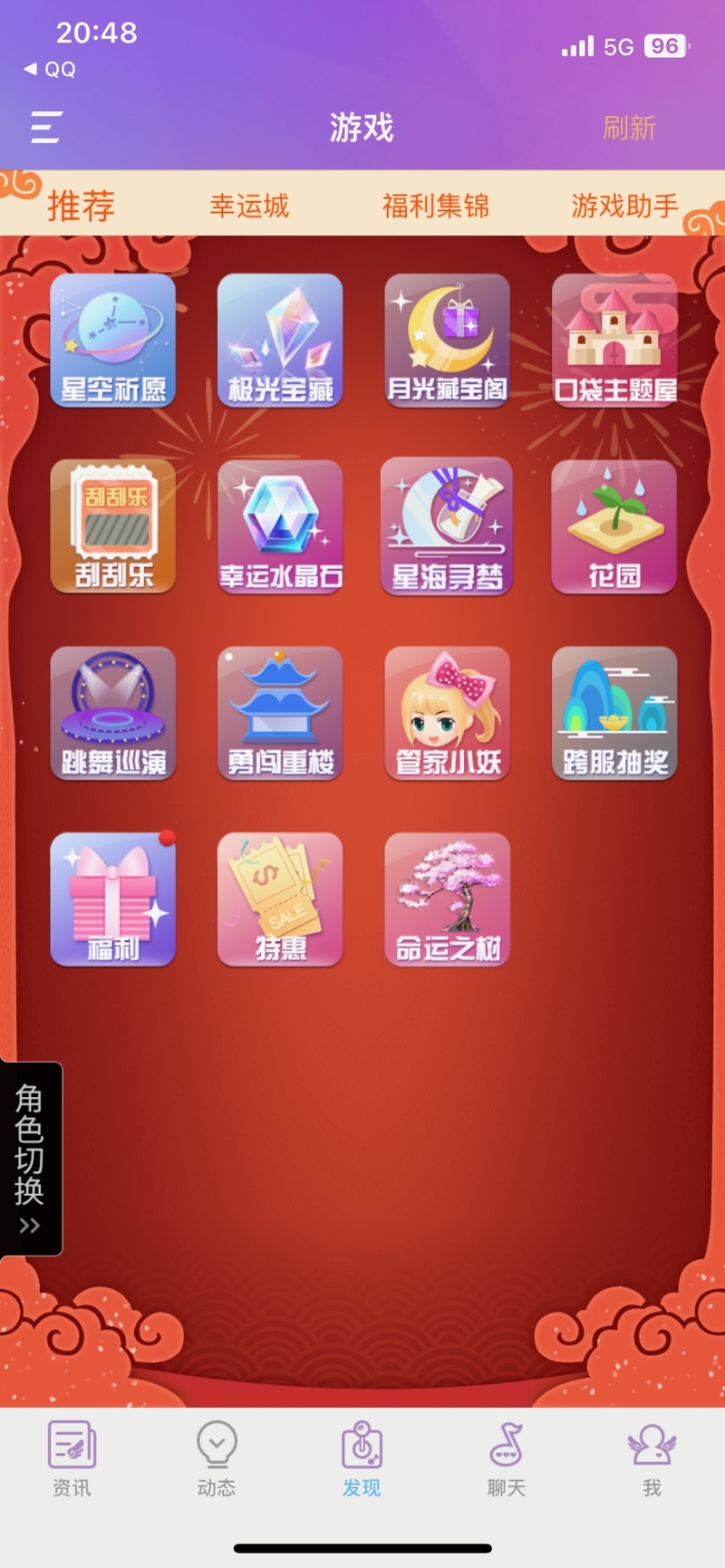Play 刮刮乐 scratch cards
Image resolution: width=725 pixels, height=1568 pixels.
[113, 526]
